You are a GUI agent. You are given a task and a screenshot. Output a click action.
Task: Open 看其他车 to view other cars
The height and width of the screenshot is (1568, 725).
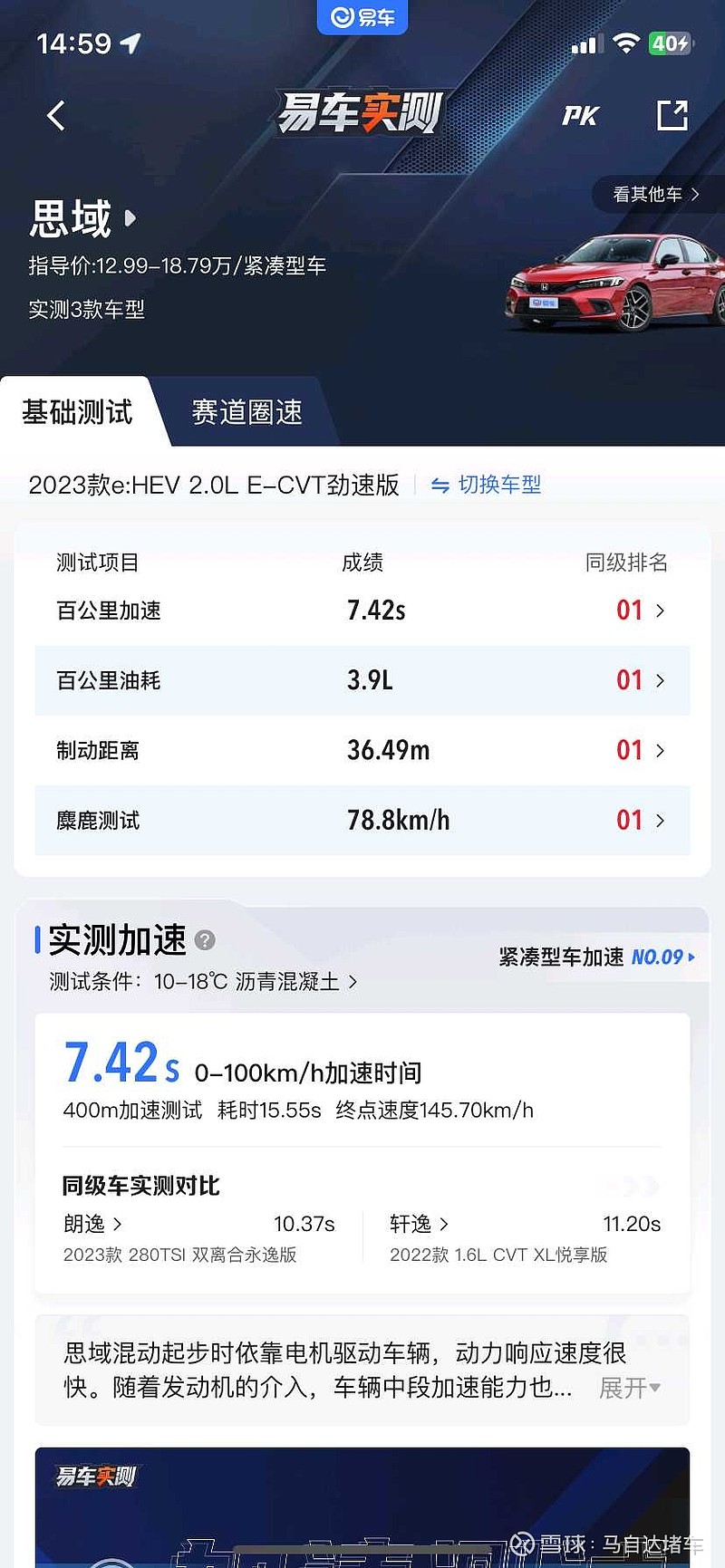point(656,194)
